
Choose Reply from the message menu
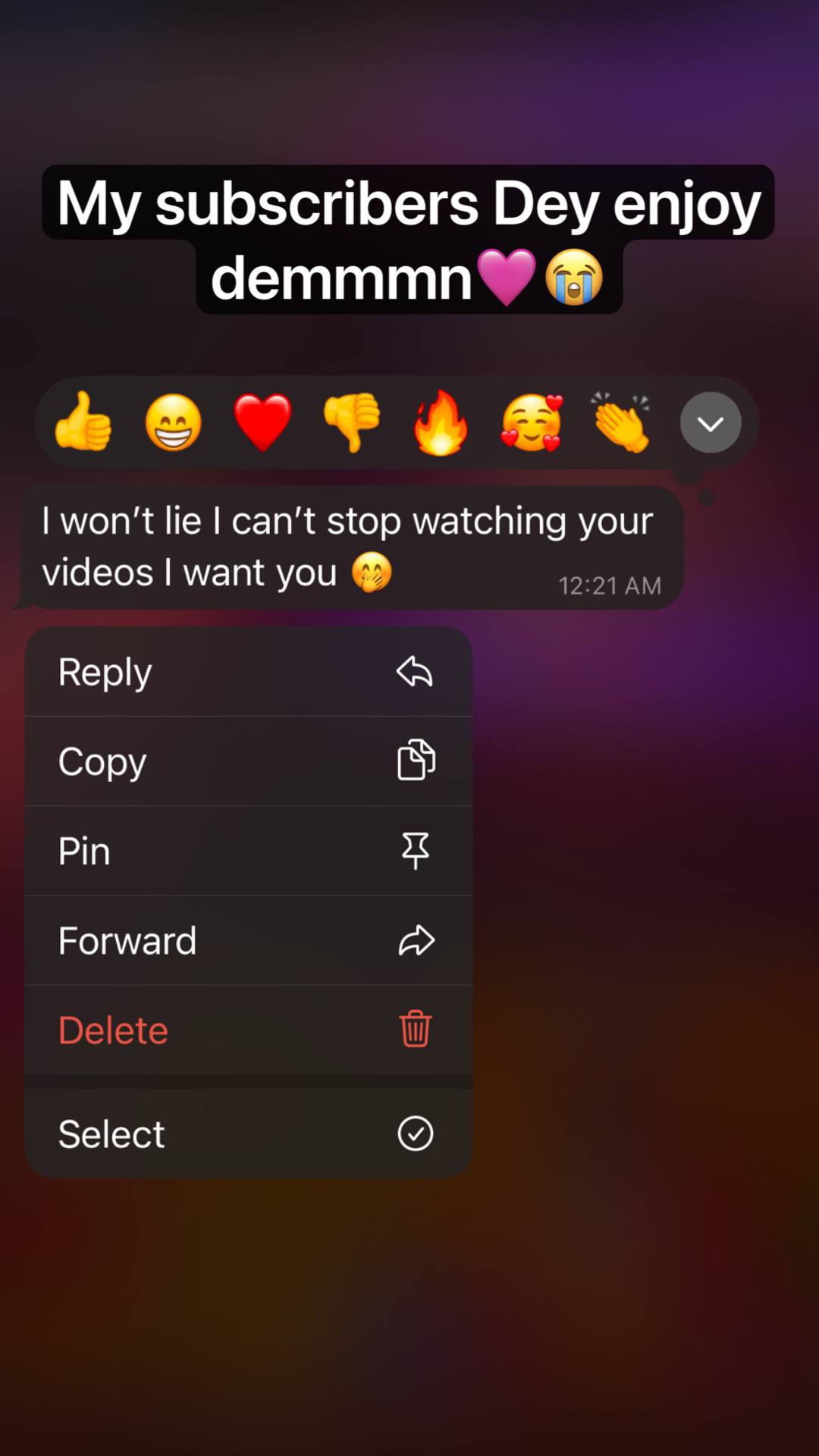248,672
